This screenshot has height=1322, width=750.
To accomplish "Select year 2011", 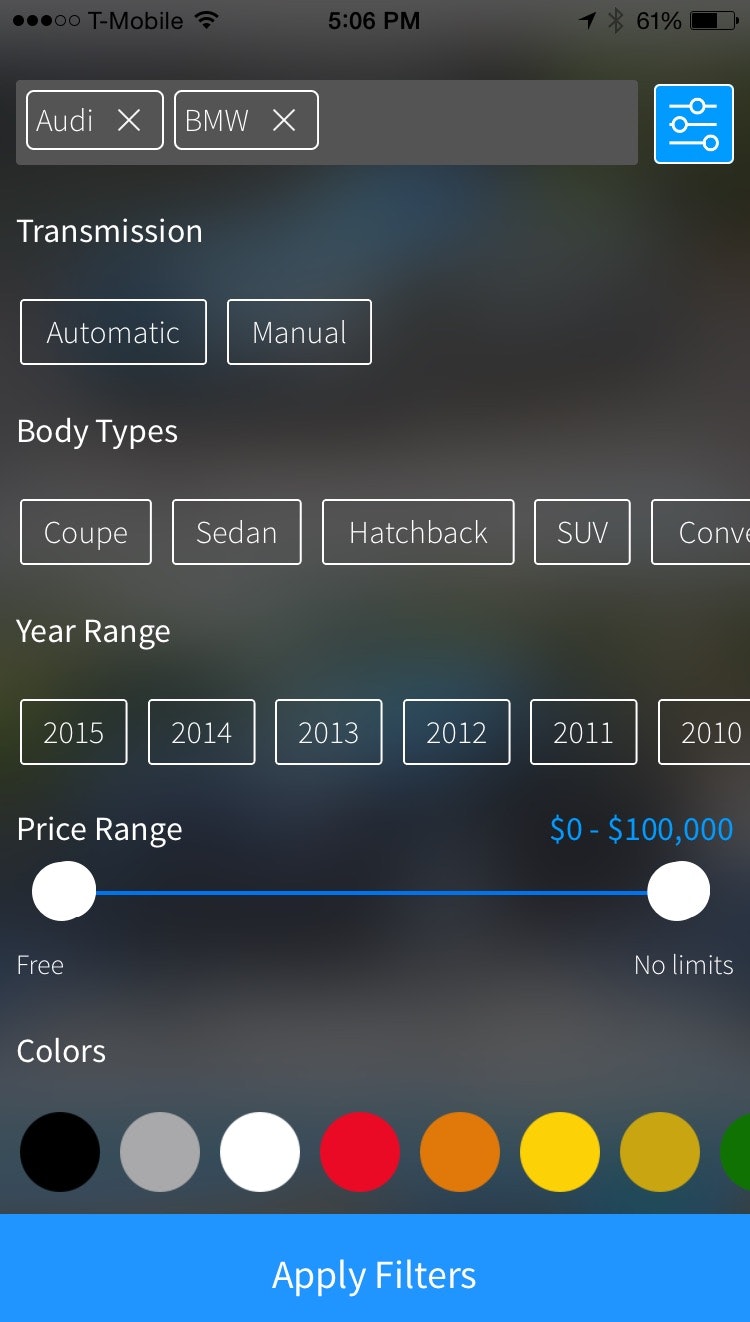I will click(x=583, y=732).
